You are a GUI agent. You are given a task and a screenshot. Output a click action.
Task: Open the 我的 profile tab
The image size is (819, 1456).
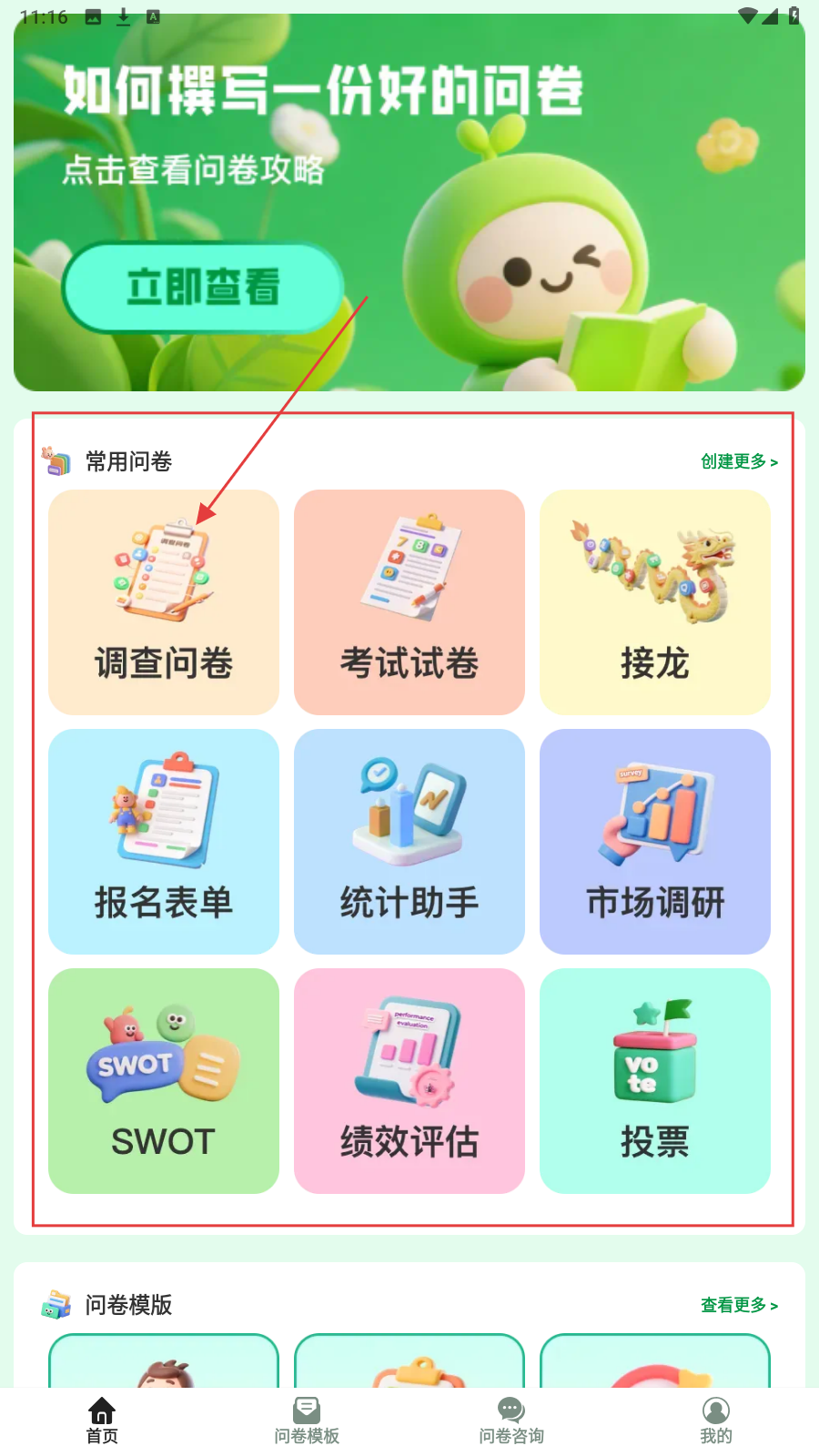pos(716,1421)
